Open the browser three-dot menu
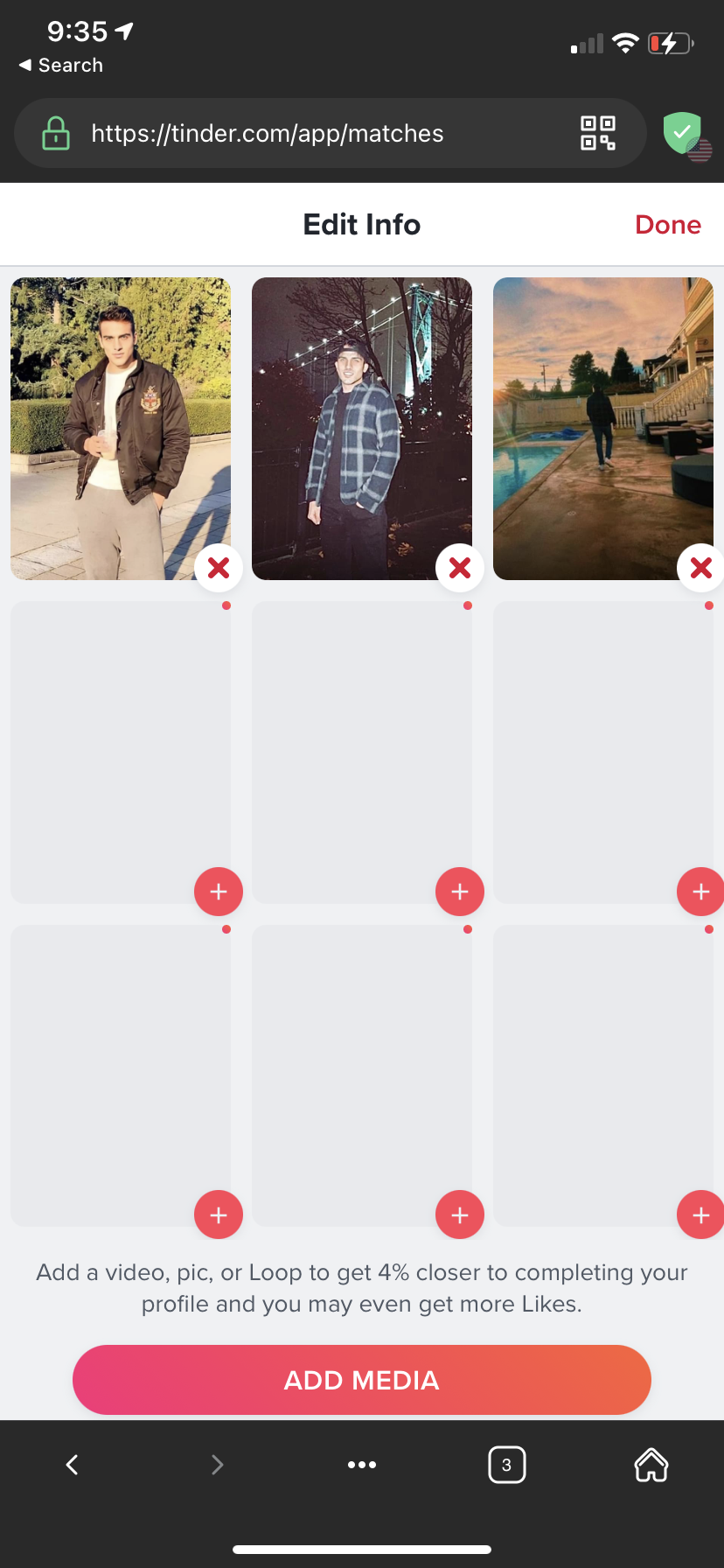Screen dimensions: 724x1568 coord(362,1465)
